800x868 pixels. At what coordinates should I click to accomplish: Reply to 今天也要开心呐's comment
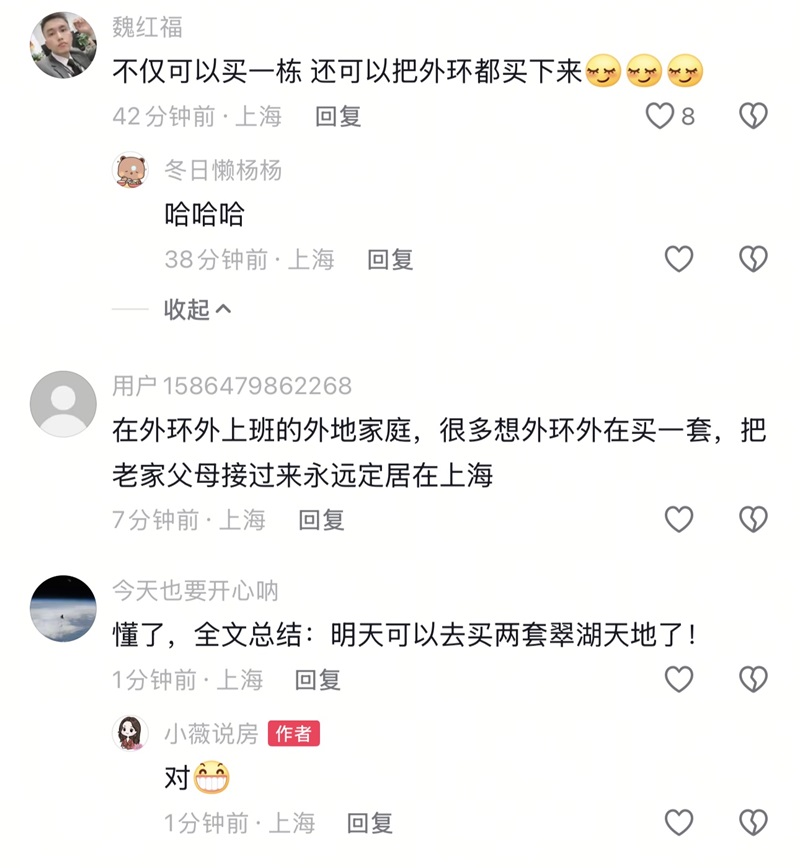tap(318, 680)
